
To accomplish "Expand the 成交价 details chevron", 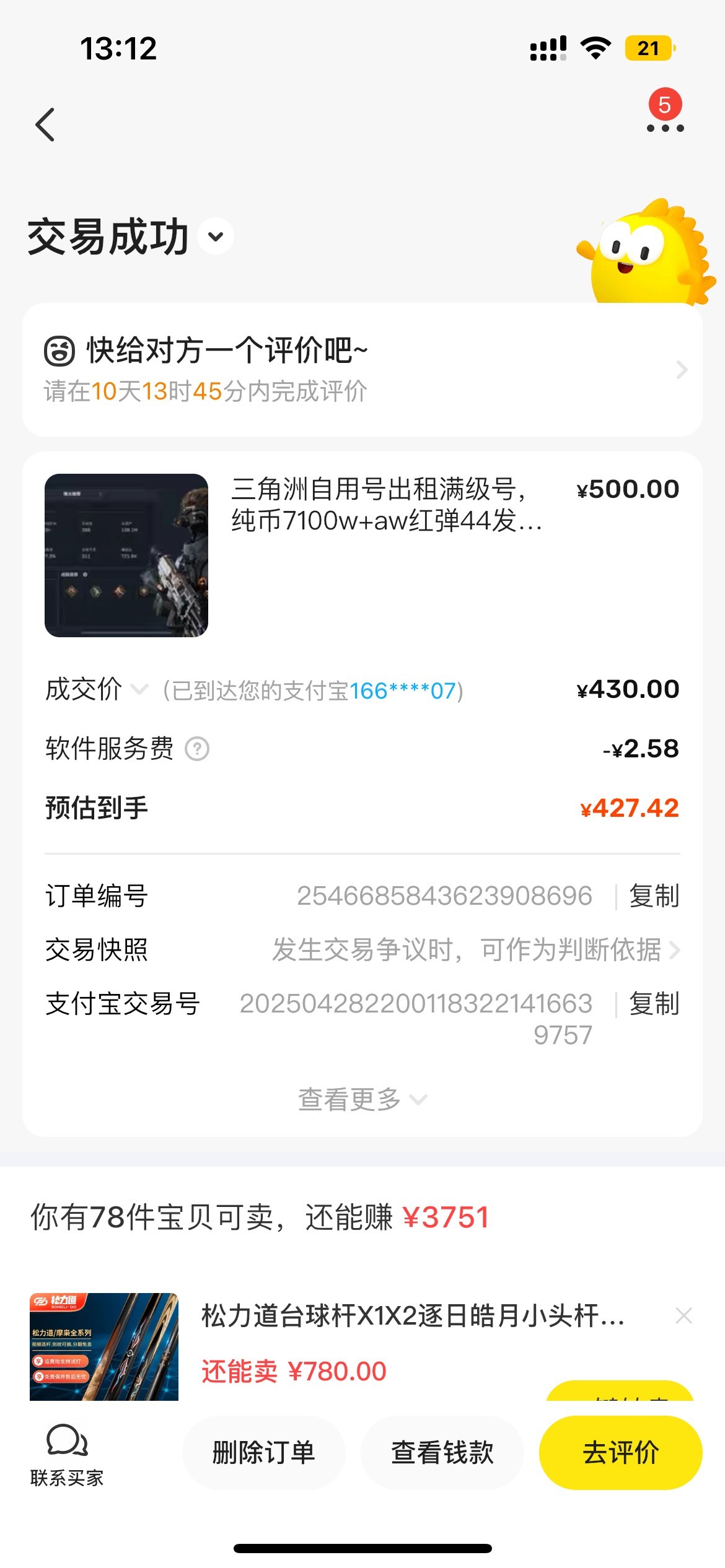I will click(141, 689).
